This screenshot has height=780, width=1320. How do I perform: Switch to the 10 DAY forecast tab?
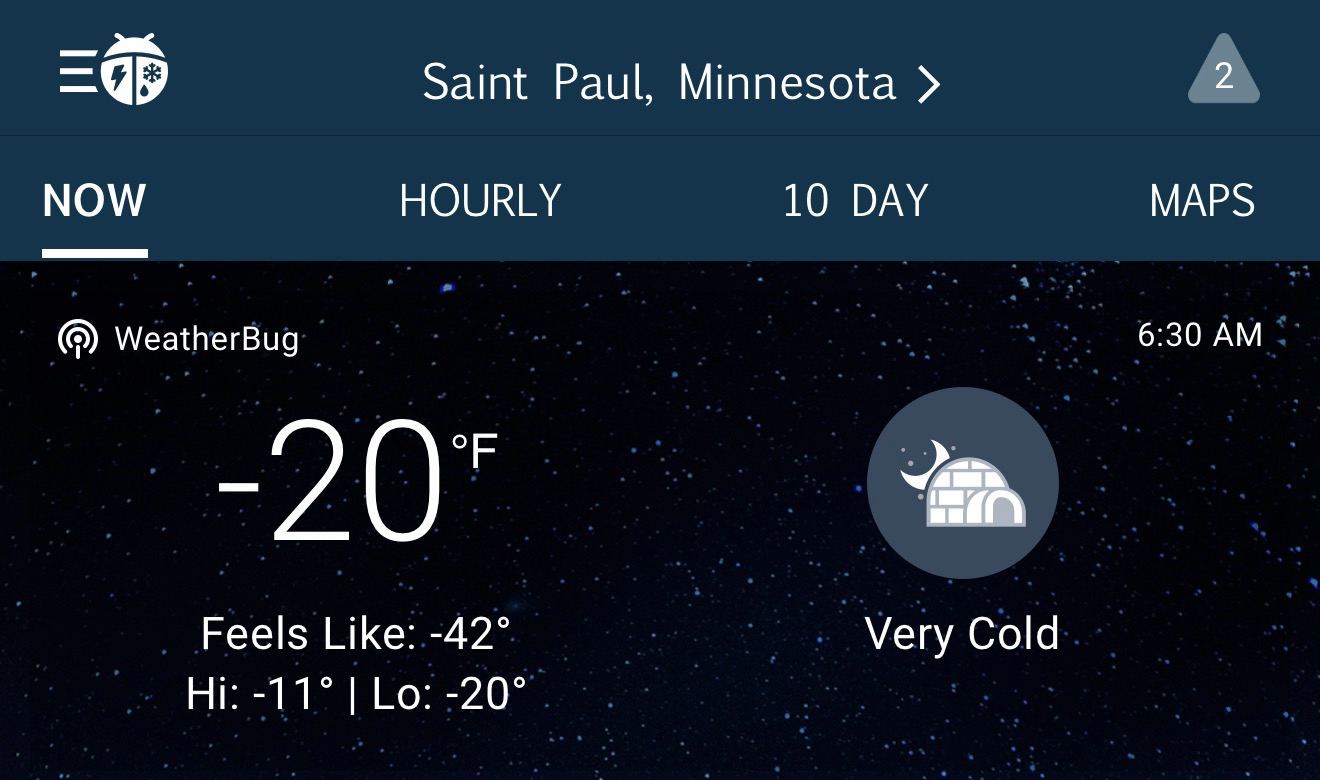[x=855, y=202]
